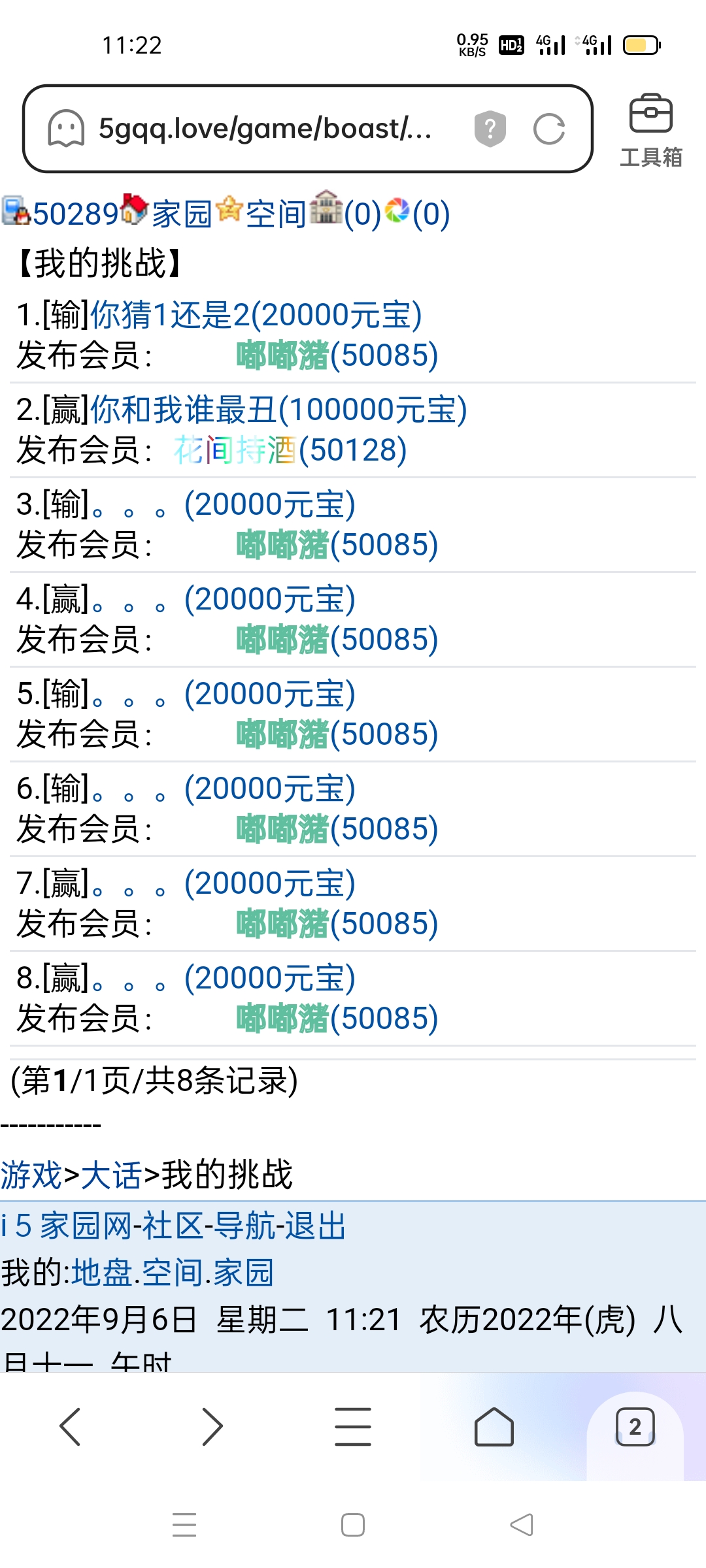This screenshot has width=706, height=1568.
Task: Tap the URL field showing 5gqq.love/game/boast
Action: 261,129
